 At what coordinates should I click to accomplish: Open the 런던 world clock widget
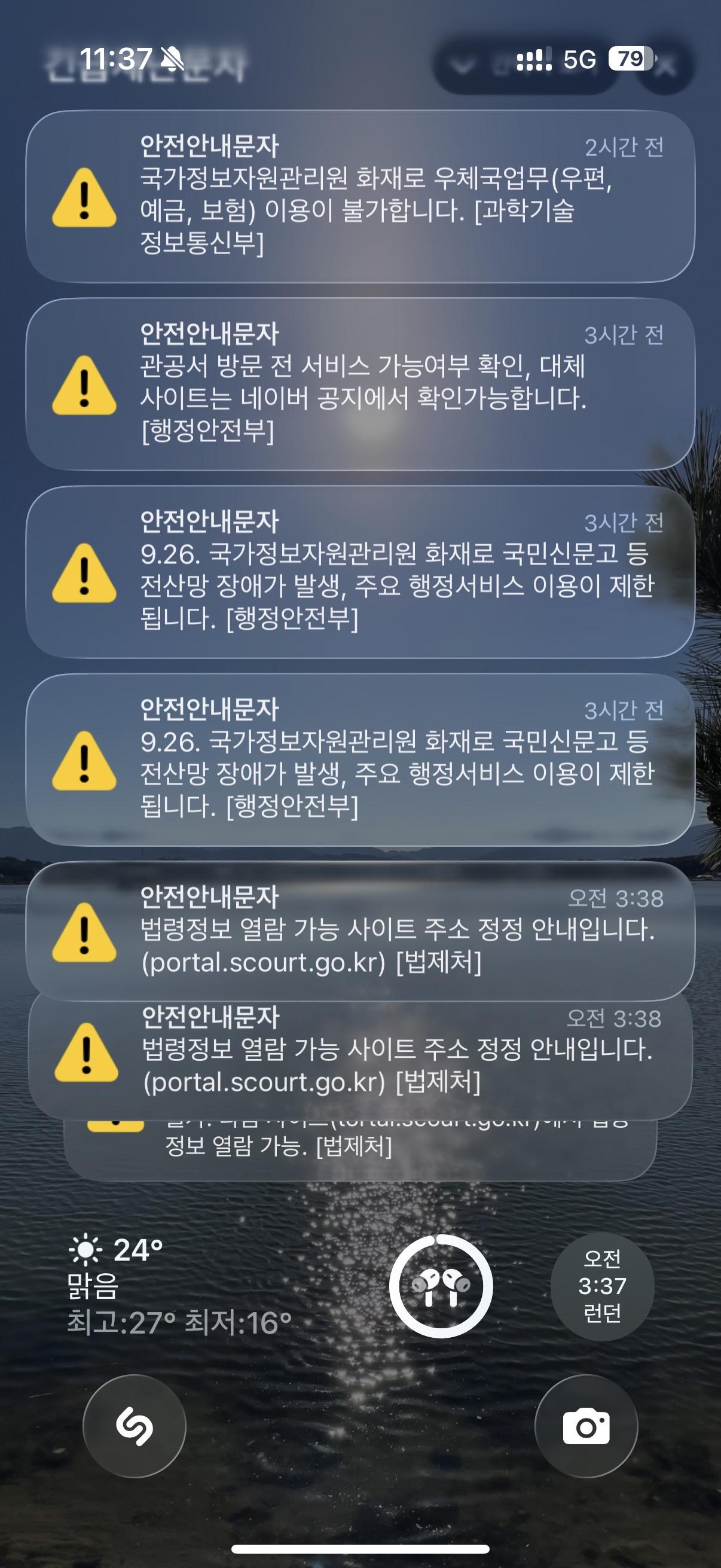pyautogui.click(x=602, y=1286)
